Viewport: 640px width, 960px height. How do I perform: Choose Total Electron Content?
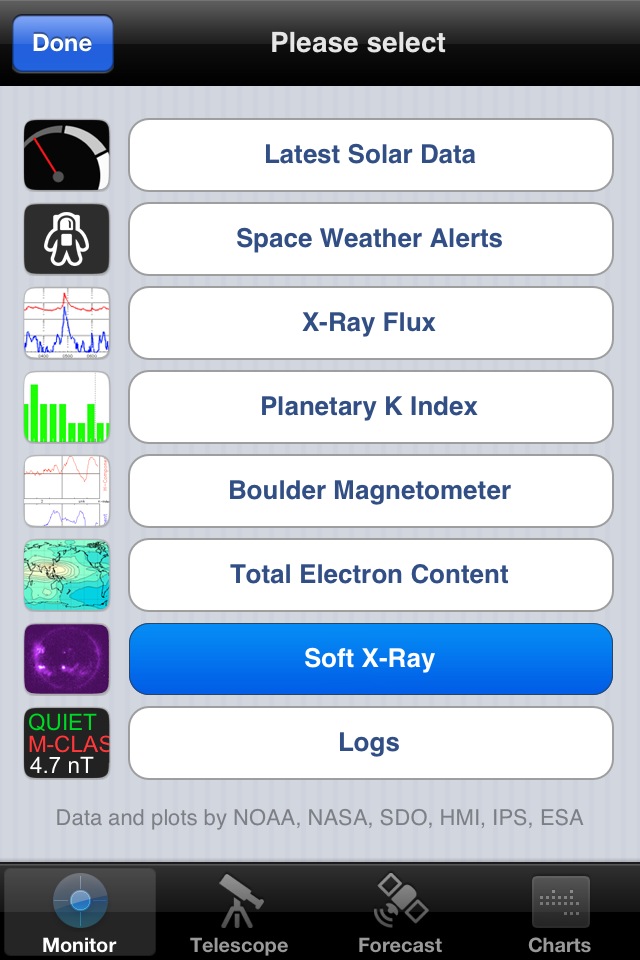click(370, 575)
